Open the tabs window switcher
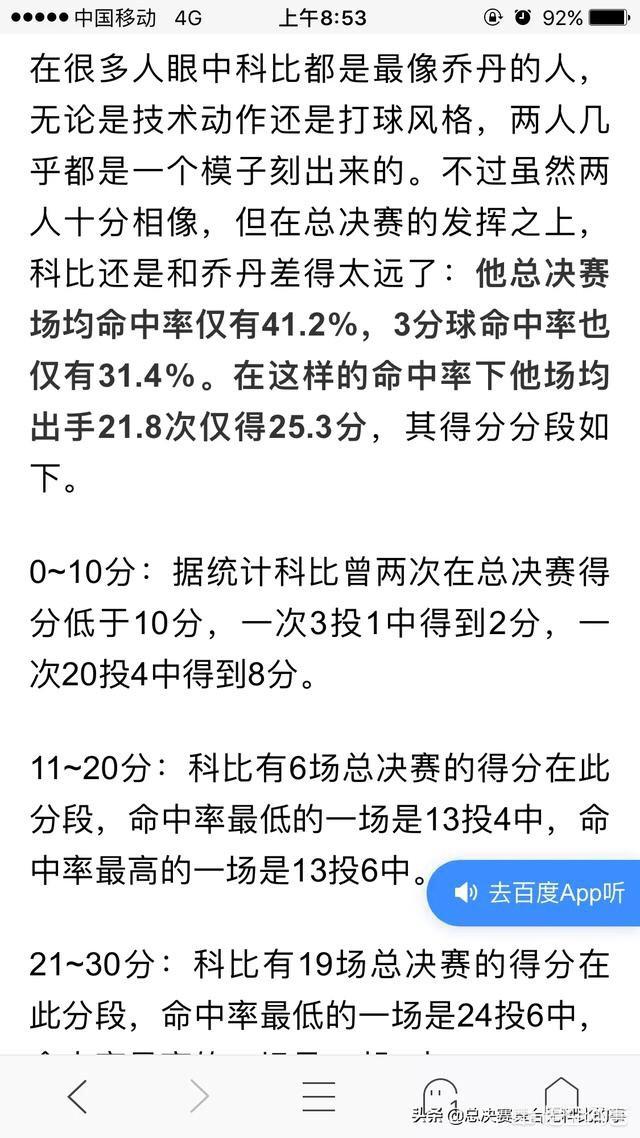This screenshot has height=1138, width=640. [440, 1095]
